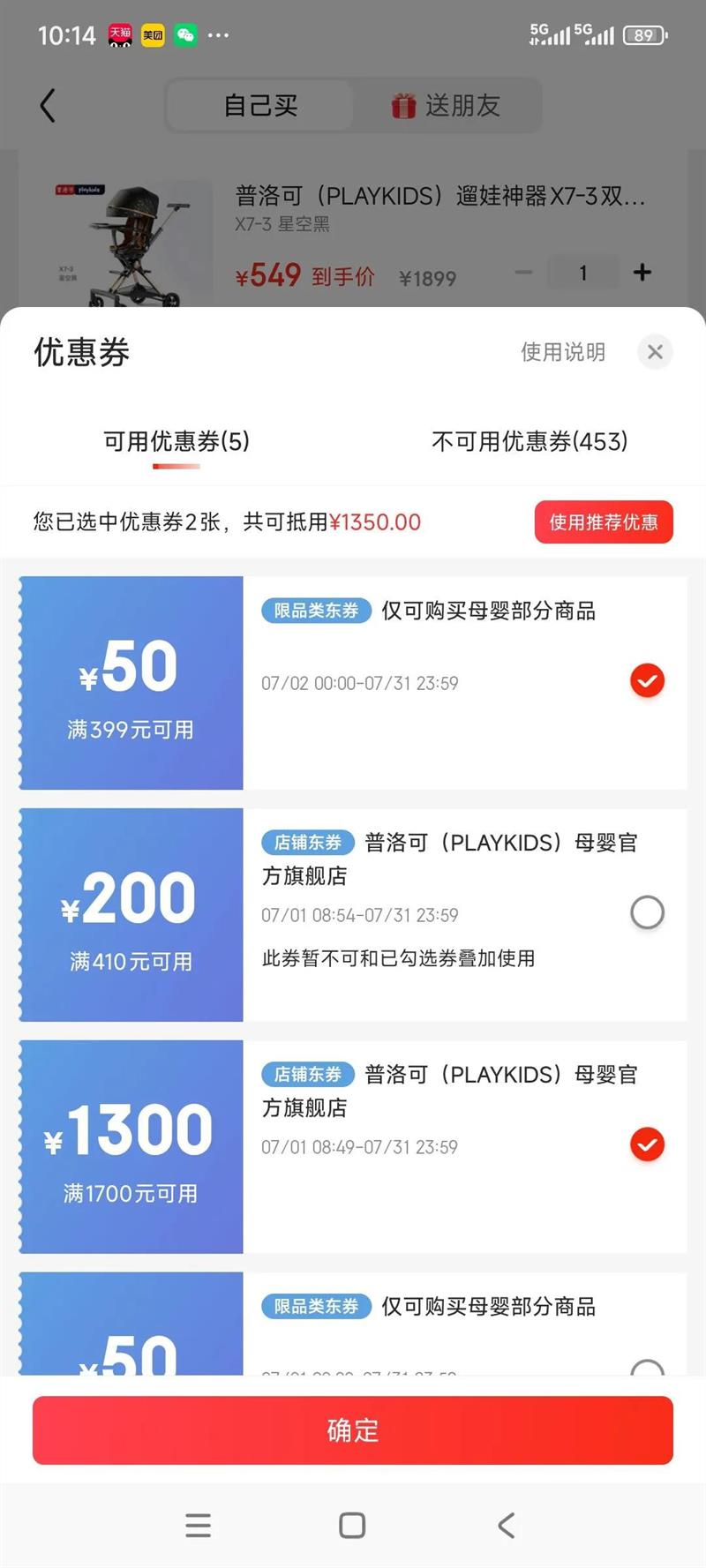Switch to 不可用优惠券(453) tab

[529, 441]
